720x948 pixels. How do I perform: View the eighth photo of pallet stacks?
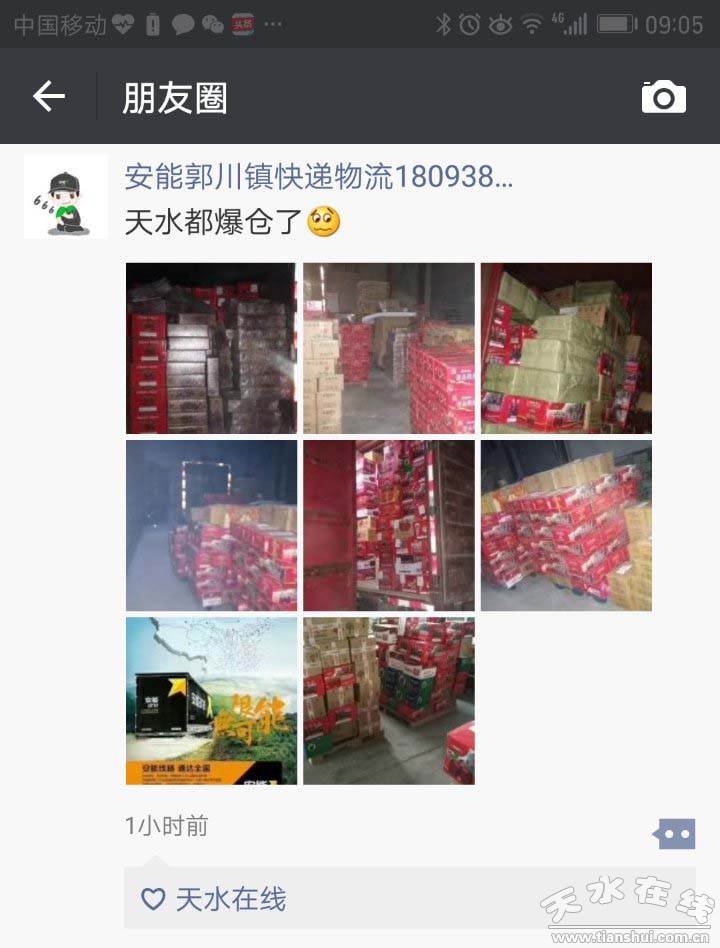pyautogui.click(x=389, y=701)
